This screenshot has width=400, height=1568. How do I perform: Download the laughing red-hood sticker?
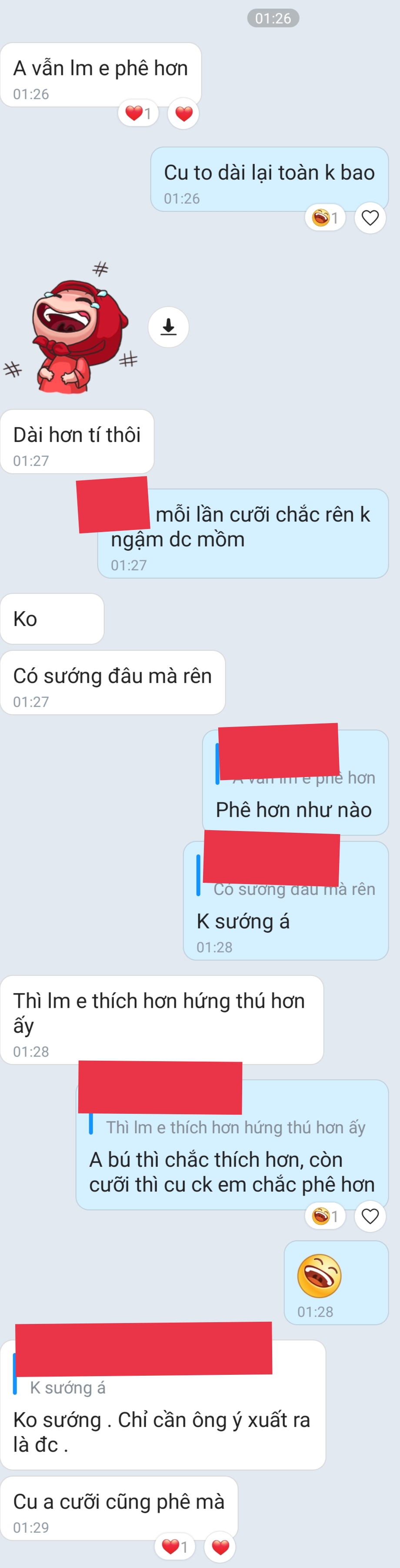(168, 327)
